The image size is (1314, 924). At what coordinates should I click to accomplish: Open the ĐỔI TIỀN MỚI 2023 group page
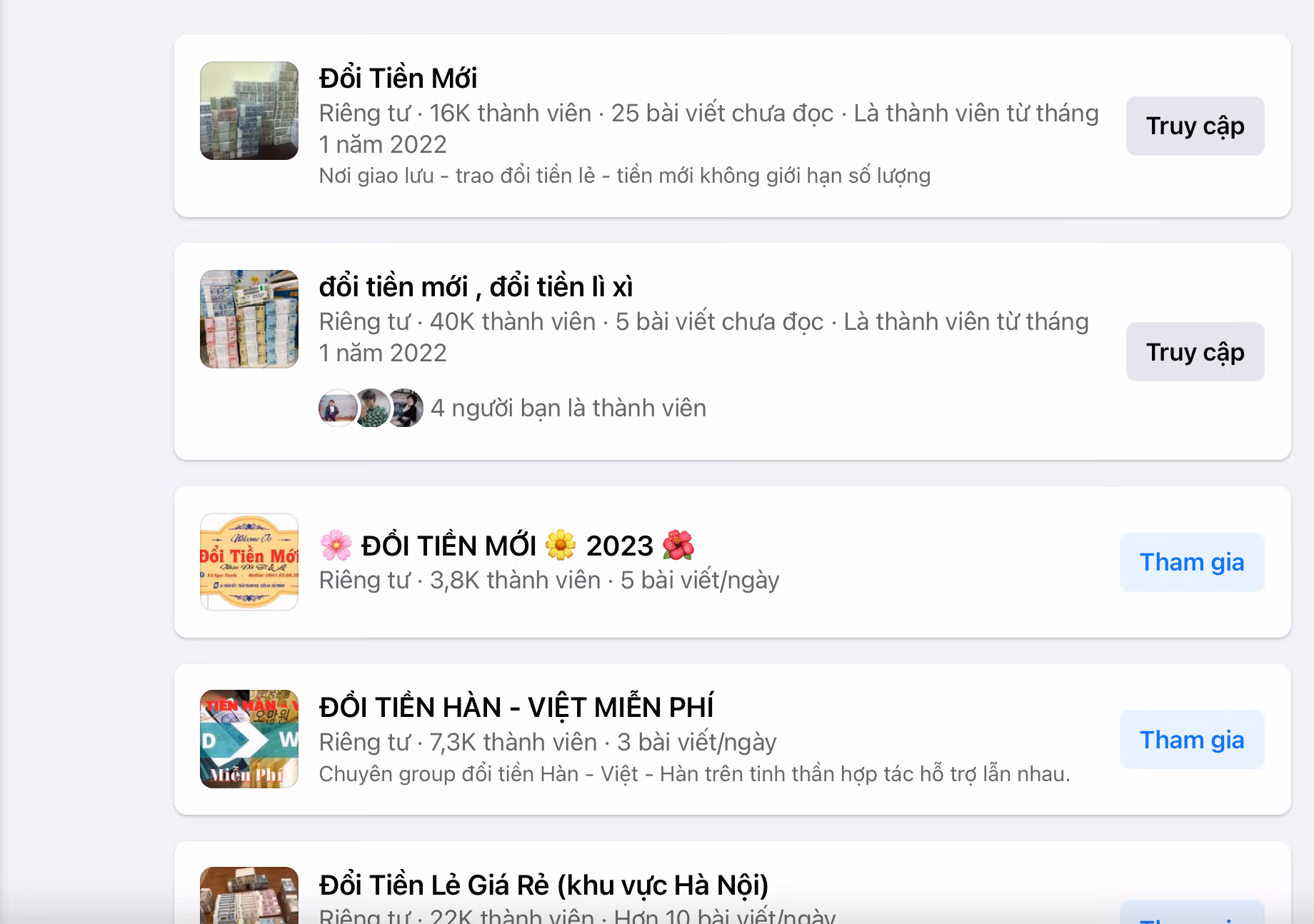pyautogui.click(x=507, y=546)
